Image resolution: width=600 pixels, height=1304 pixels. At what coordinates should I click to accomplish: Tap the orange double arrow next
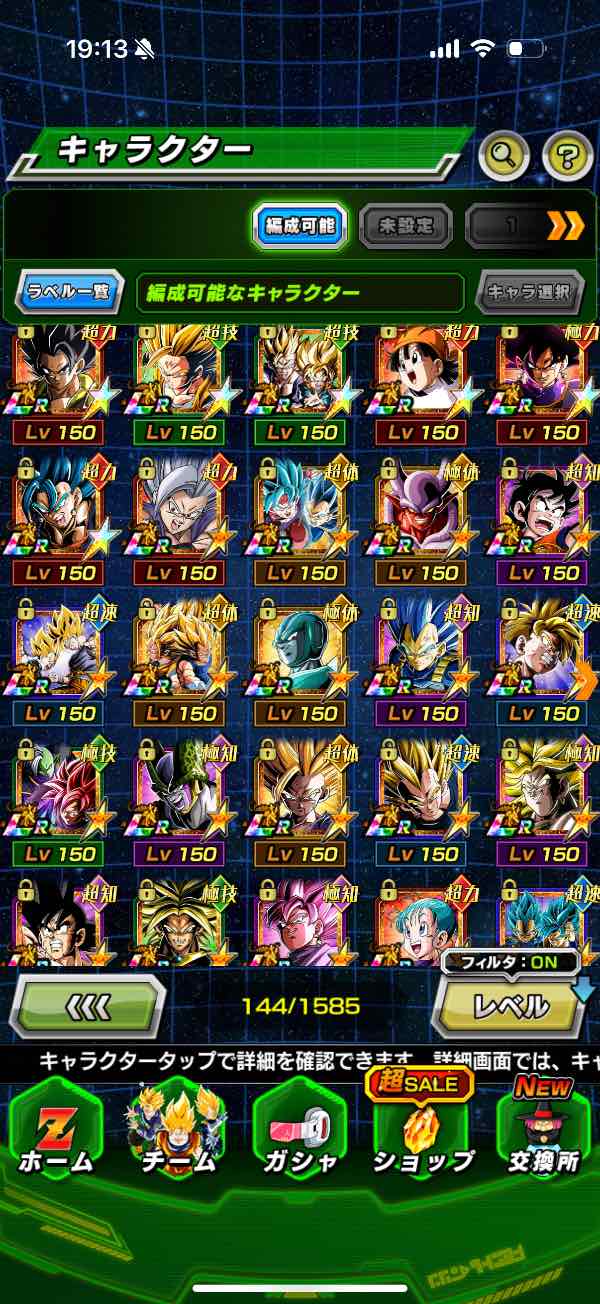(565, 226)
